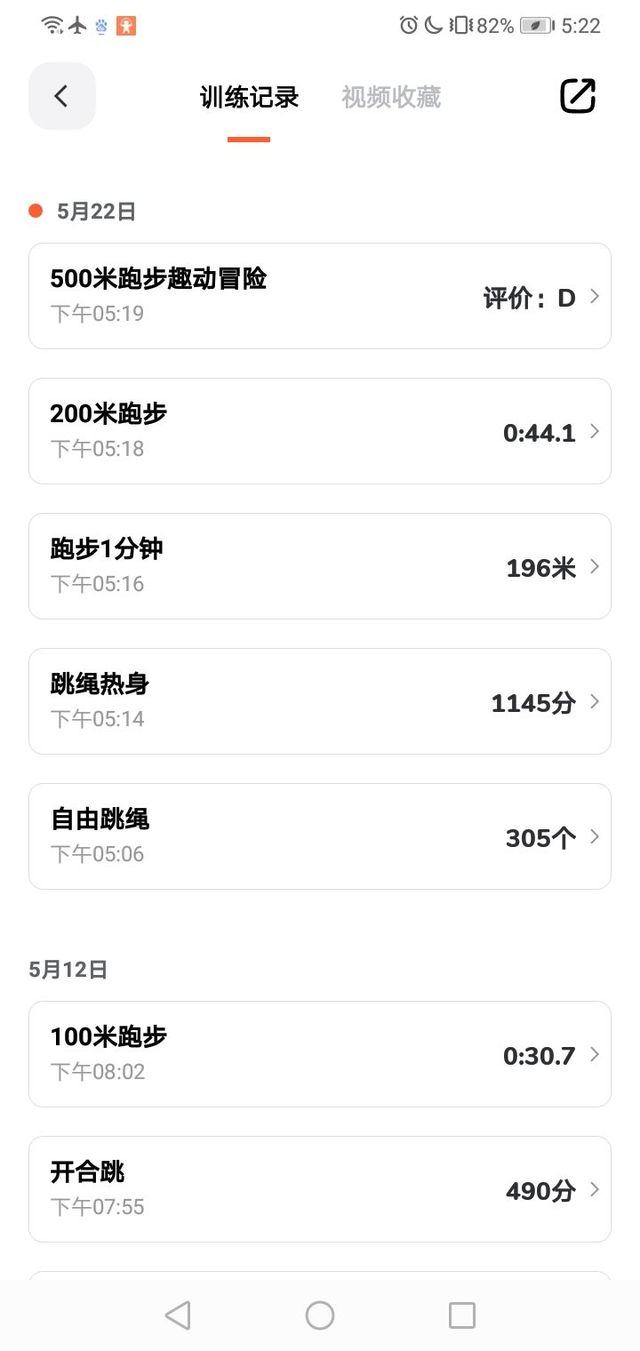640x1351 pixels.
Task: Go back using the top-left arrow
Action: (62, 96)
